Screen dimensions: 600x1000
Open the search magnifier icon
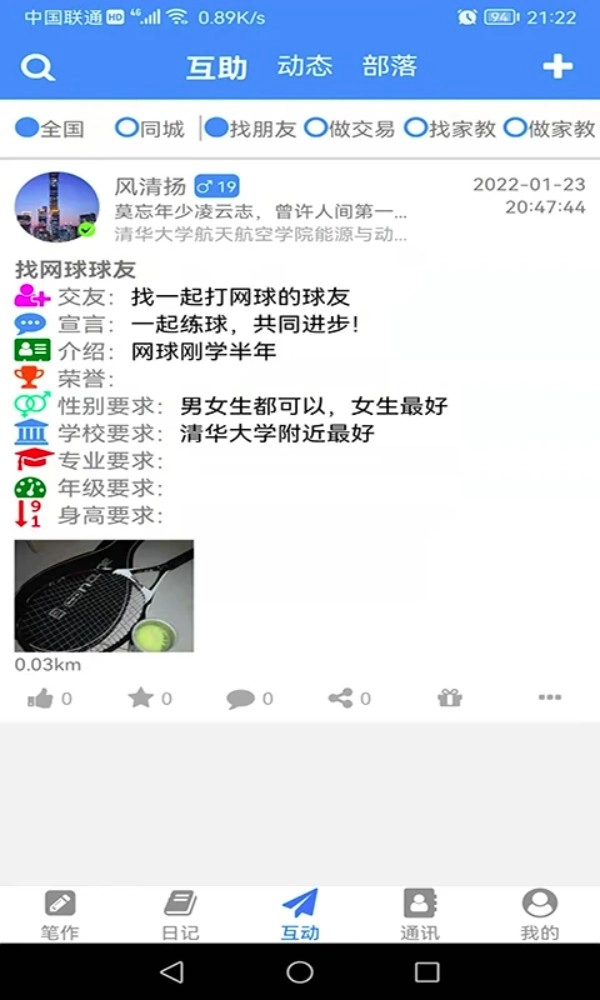click(38, 67)
